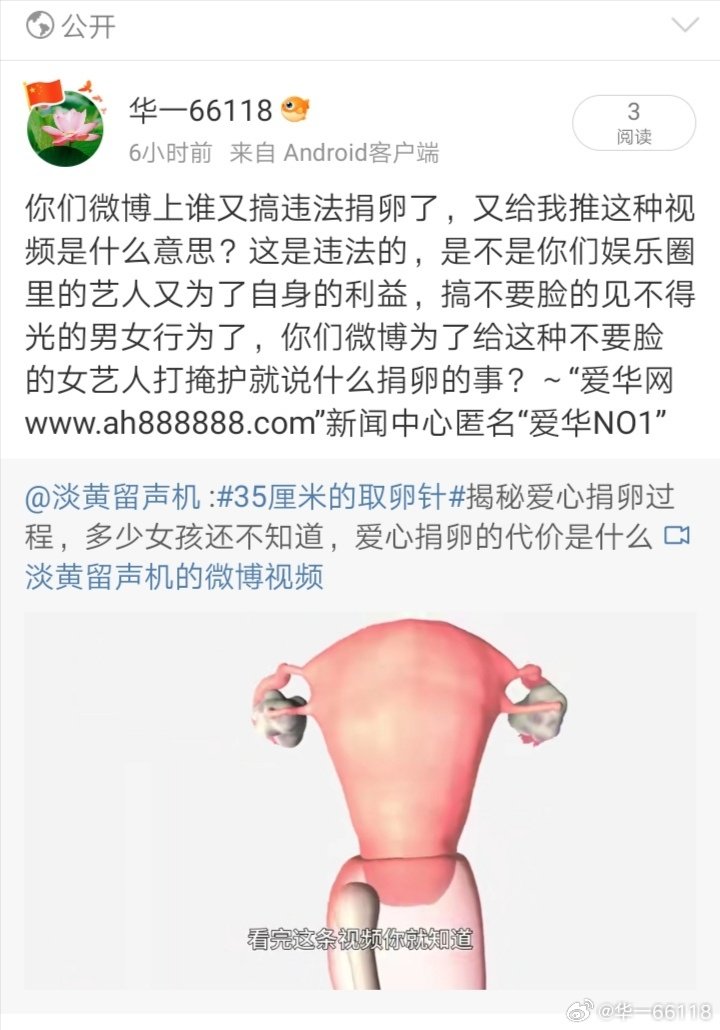
Task: View the read count button
Action: pyautogui.click(x=633, y=123)
